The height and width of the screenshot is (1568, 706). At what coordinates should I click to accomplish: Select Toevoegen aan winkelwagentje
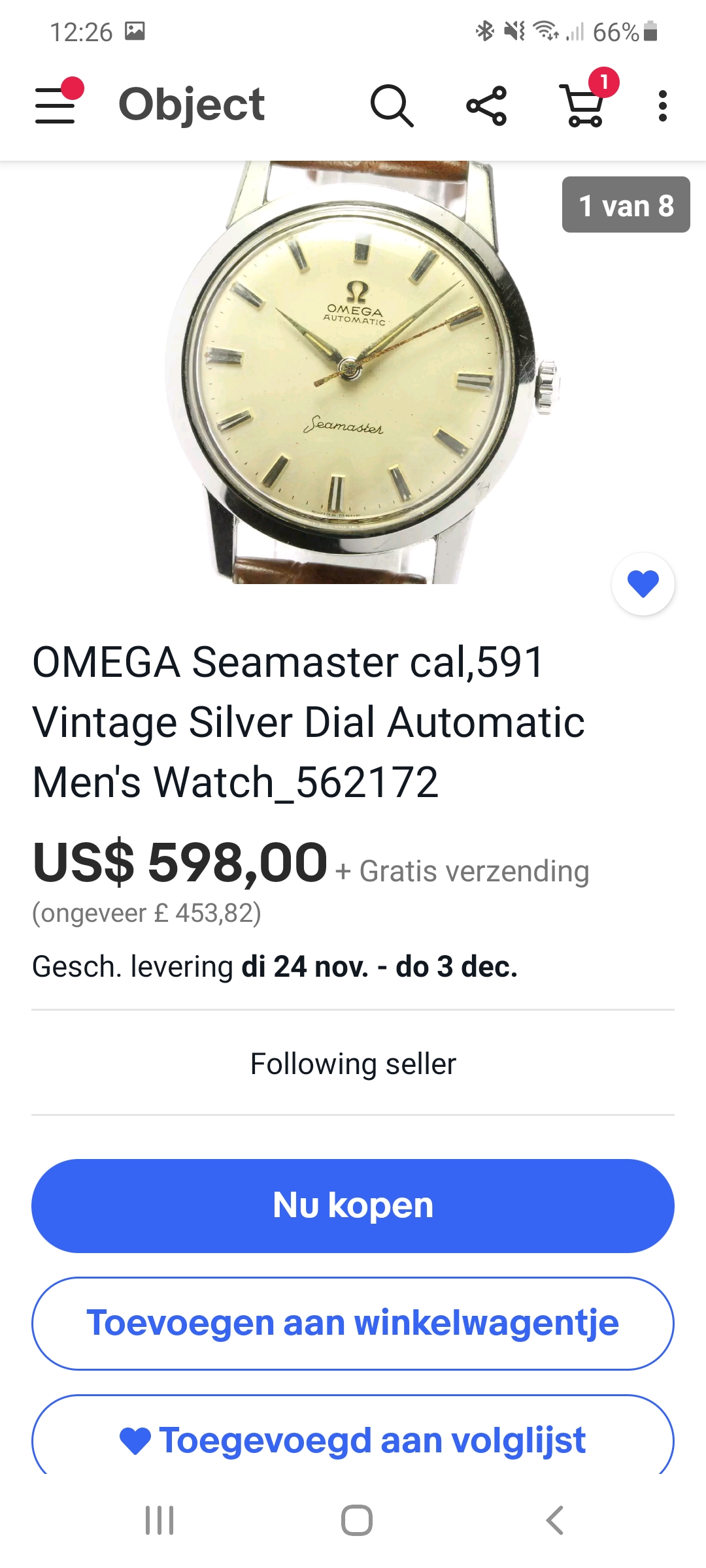click(353, 1323)
